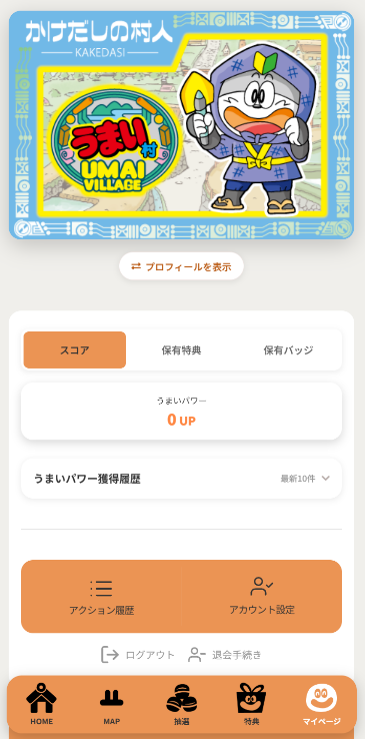Image resolution: width=365 pixels, height=739 pixels.
Task: Tap プロフィールを表示 button
Action: [x=182, y=266]
